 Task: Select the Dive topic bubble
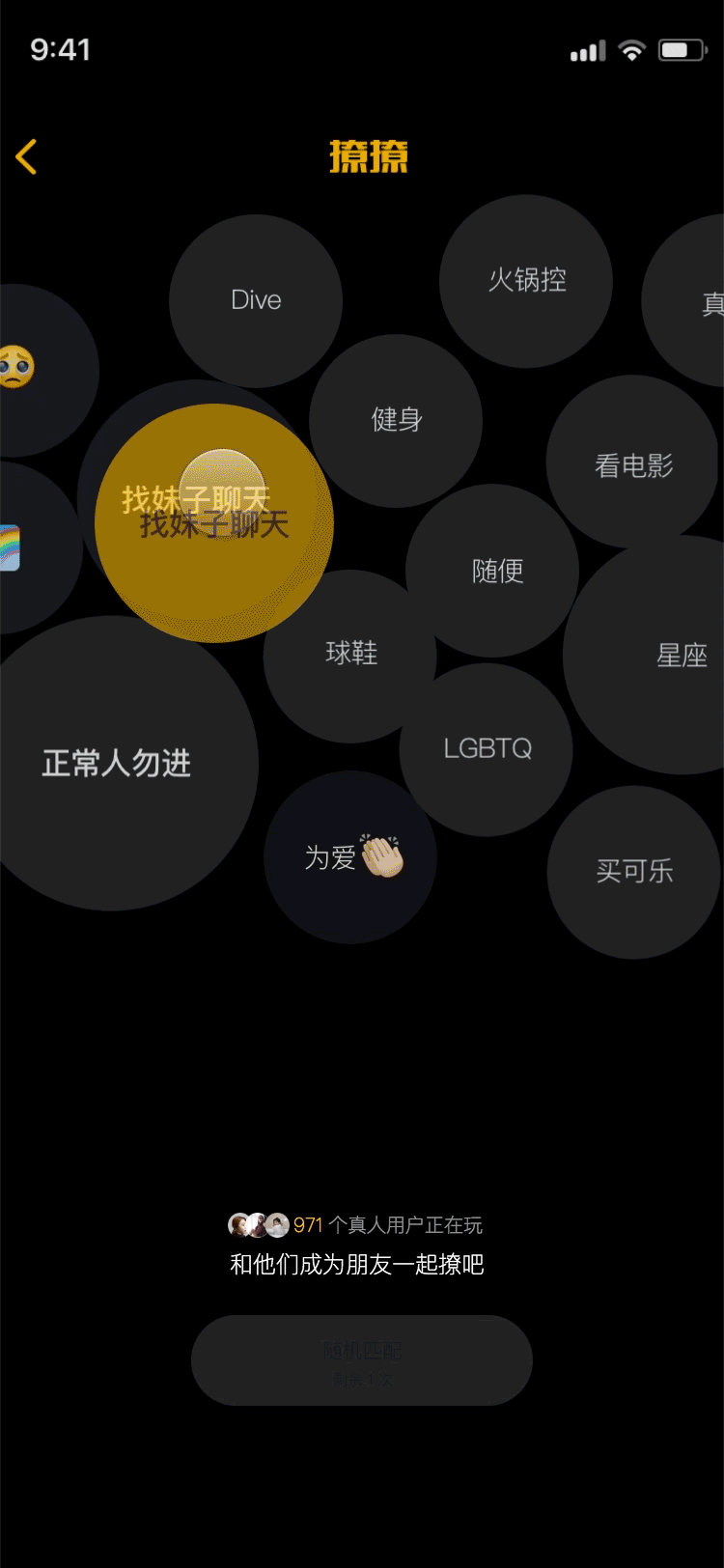(256, 300)
